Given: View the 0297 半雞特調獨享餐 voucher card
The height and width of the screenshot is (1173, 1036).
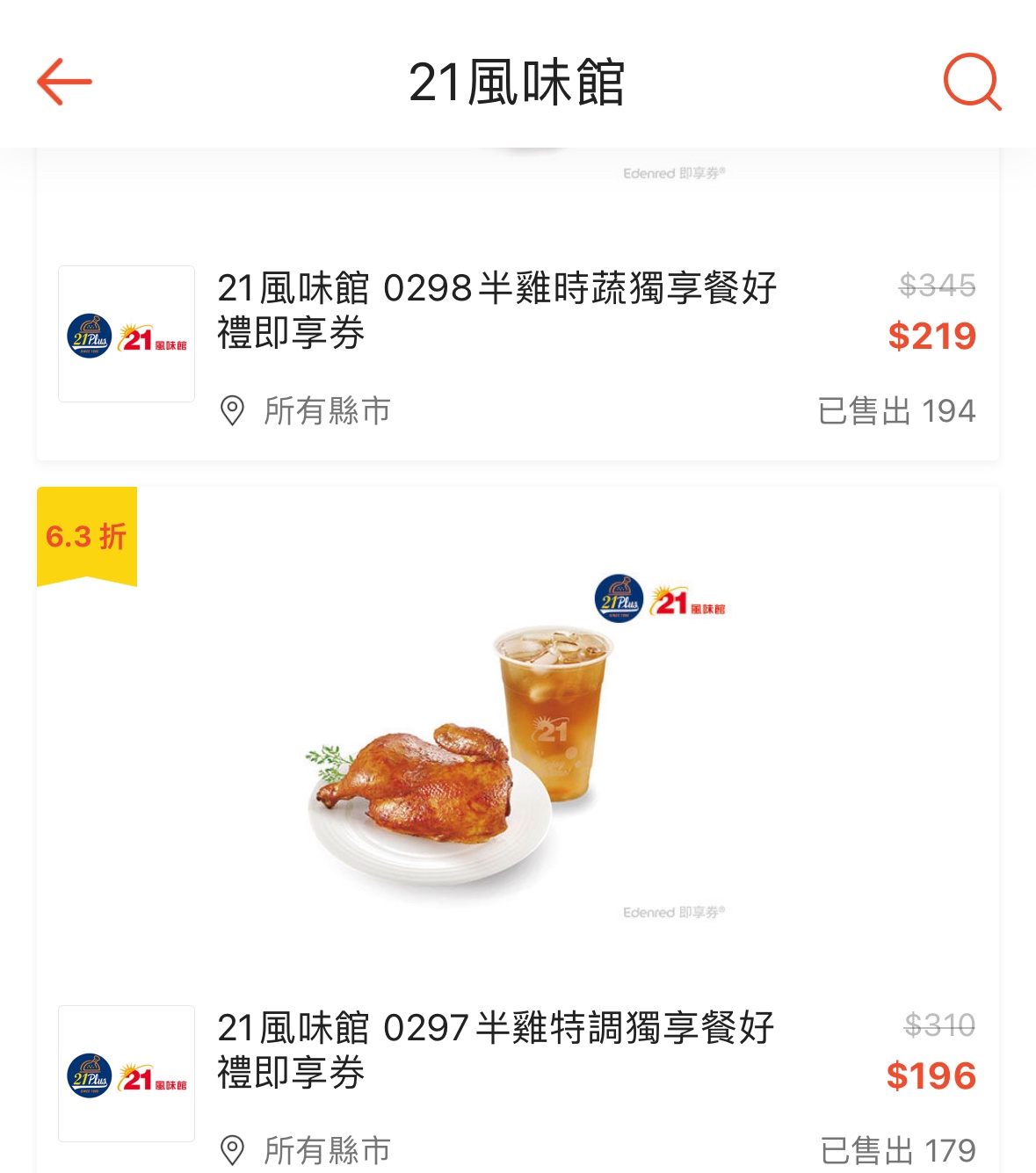Looking at the screenshot, I should 495,1050.
